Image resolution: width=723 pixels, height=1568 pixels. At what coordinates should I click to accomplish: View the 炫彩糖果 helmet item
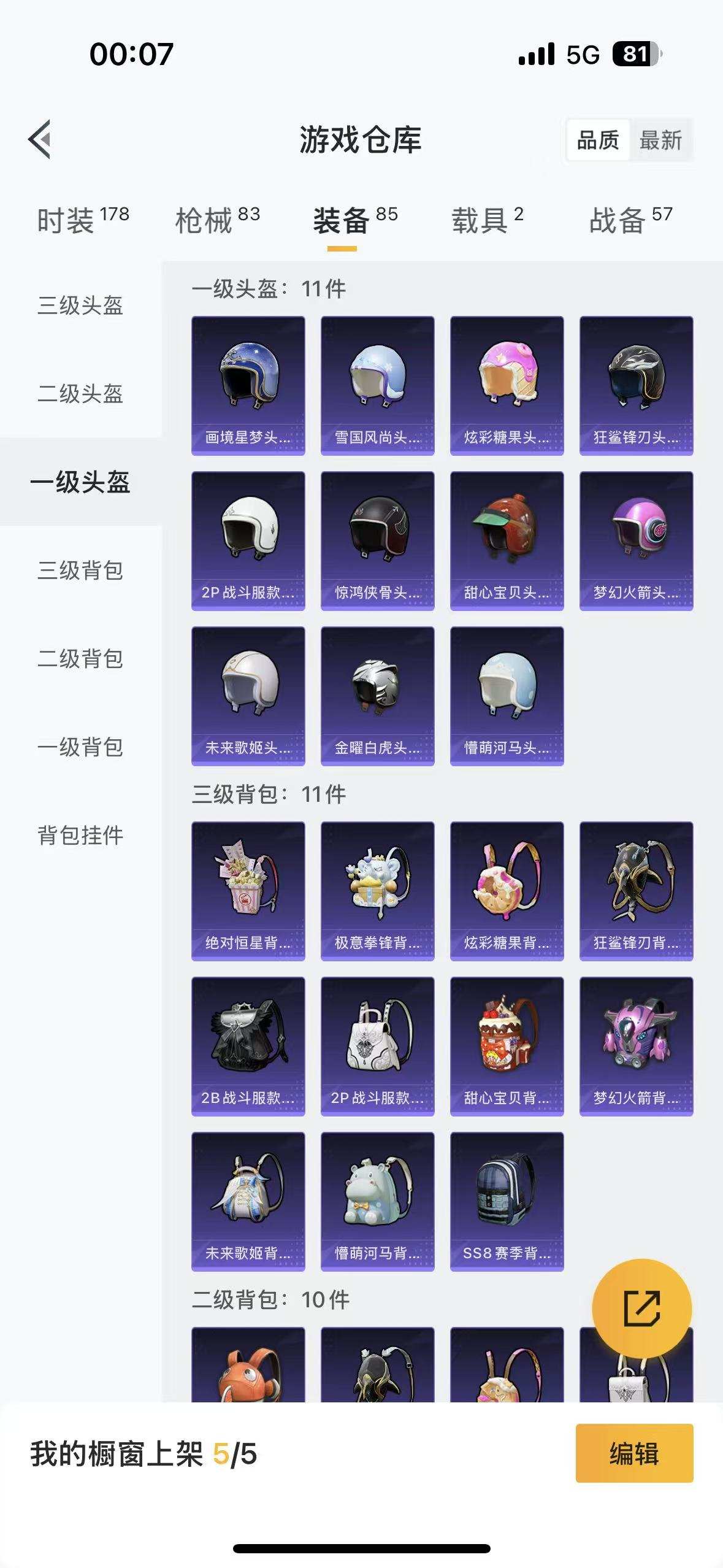coord(507,385)
